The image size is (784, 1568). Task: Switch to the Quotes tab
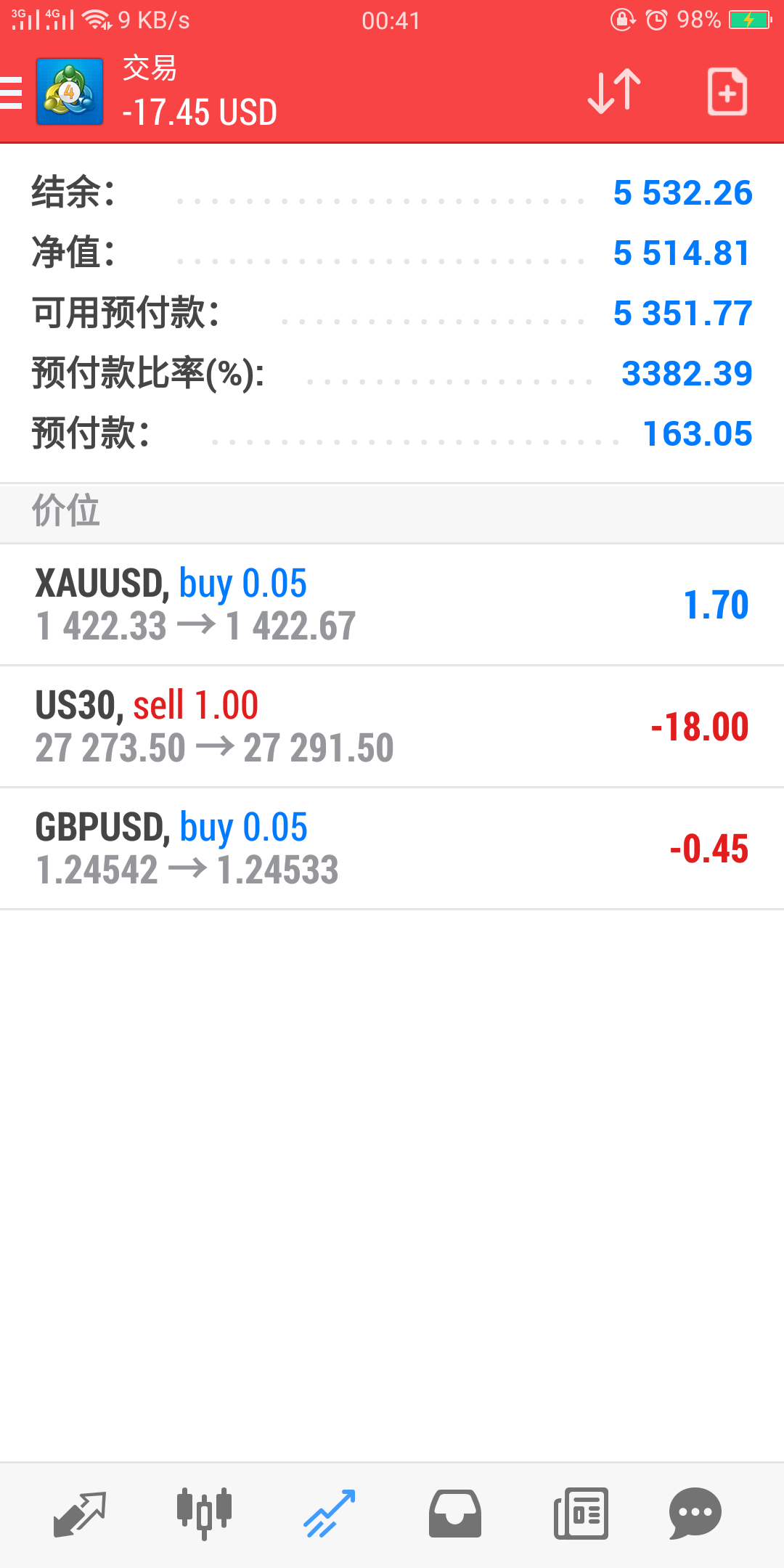coord(80,1514)
